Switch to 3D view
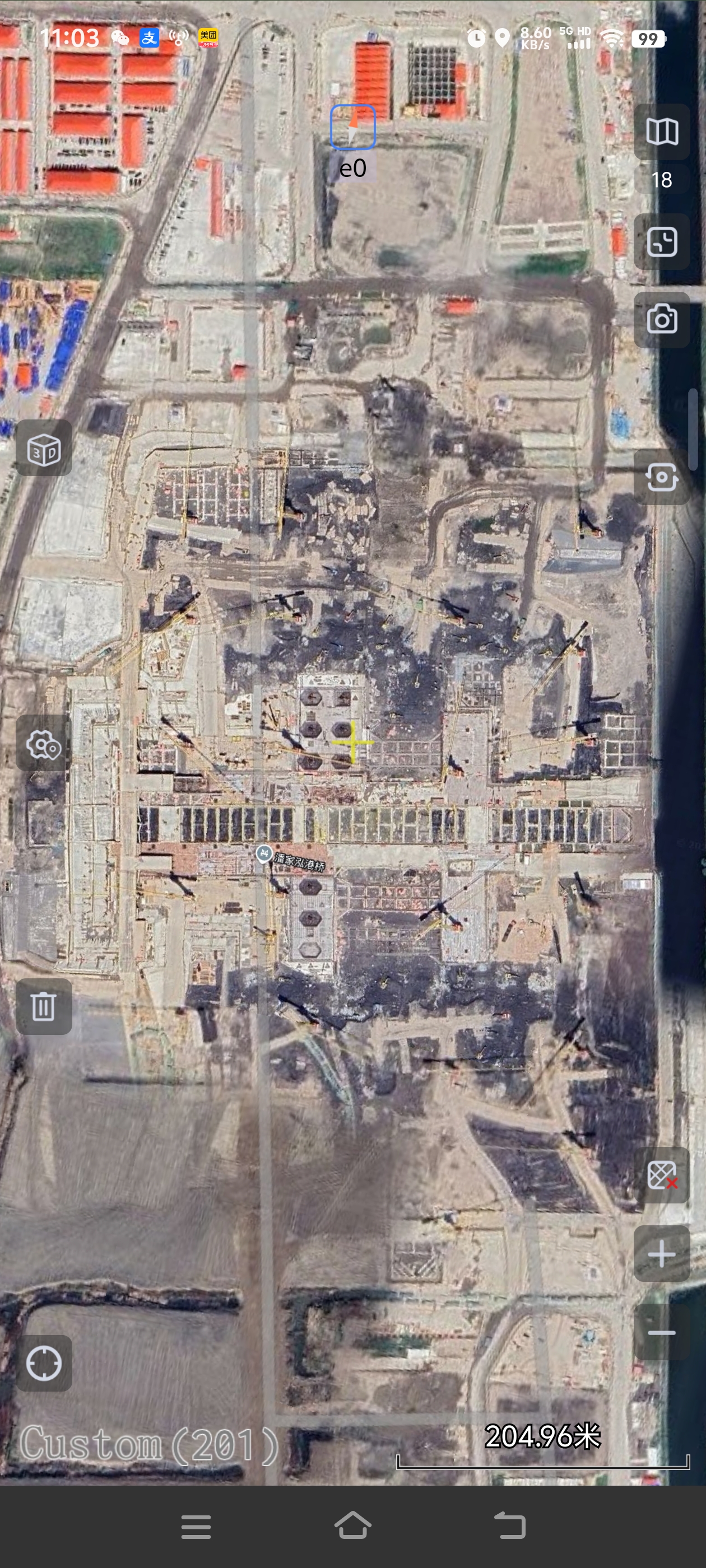 pyautogui.click(x=44, y=448)
